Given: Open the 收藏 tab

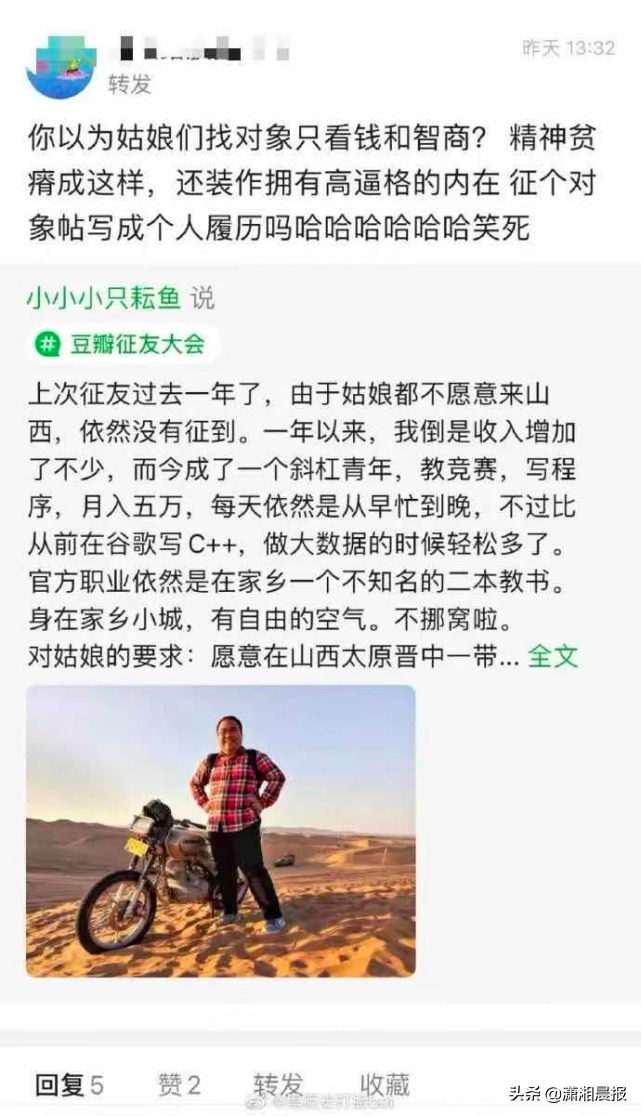Looking at the screenshot, I should [385, 1084].
